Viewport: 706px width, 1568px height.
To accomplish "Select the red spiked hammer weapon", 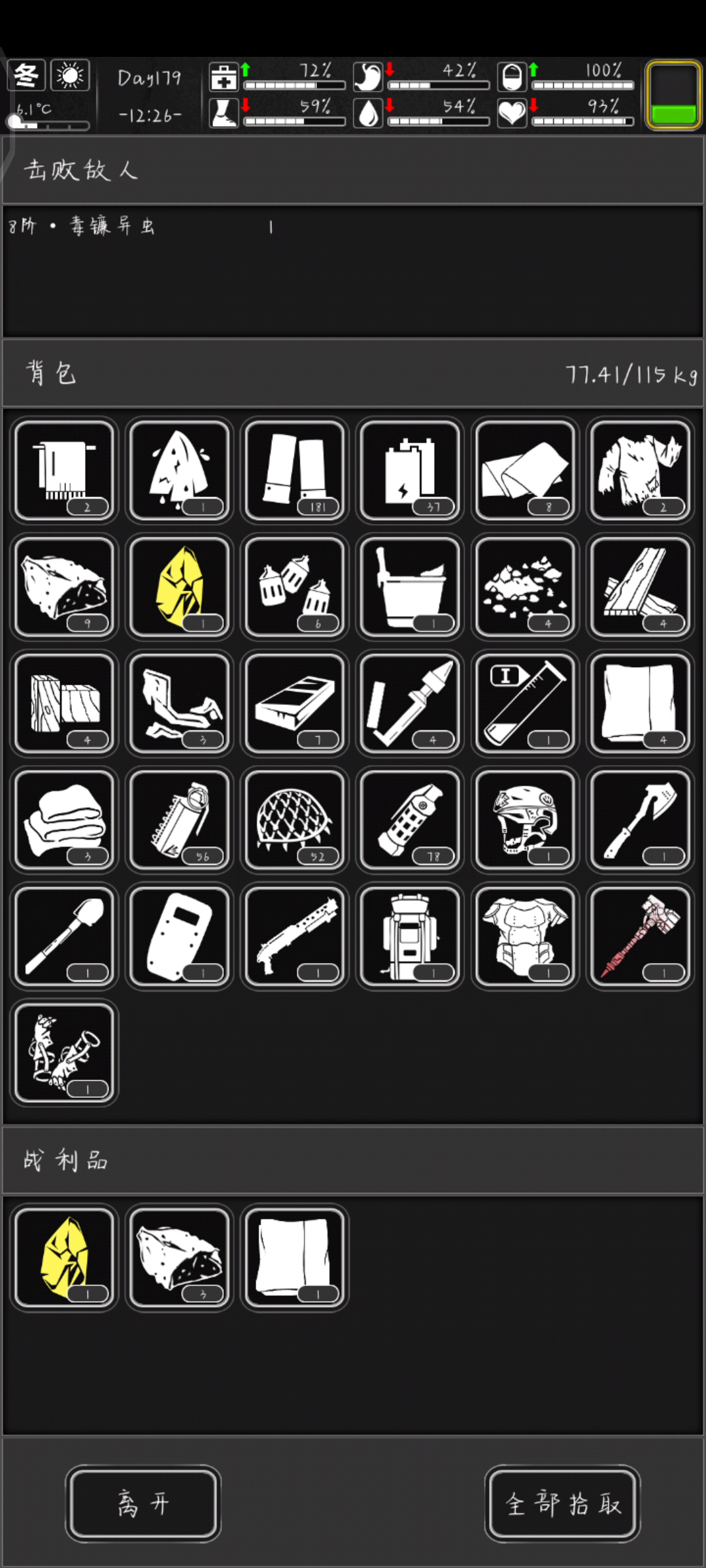I will tap(640, 936).
